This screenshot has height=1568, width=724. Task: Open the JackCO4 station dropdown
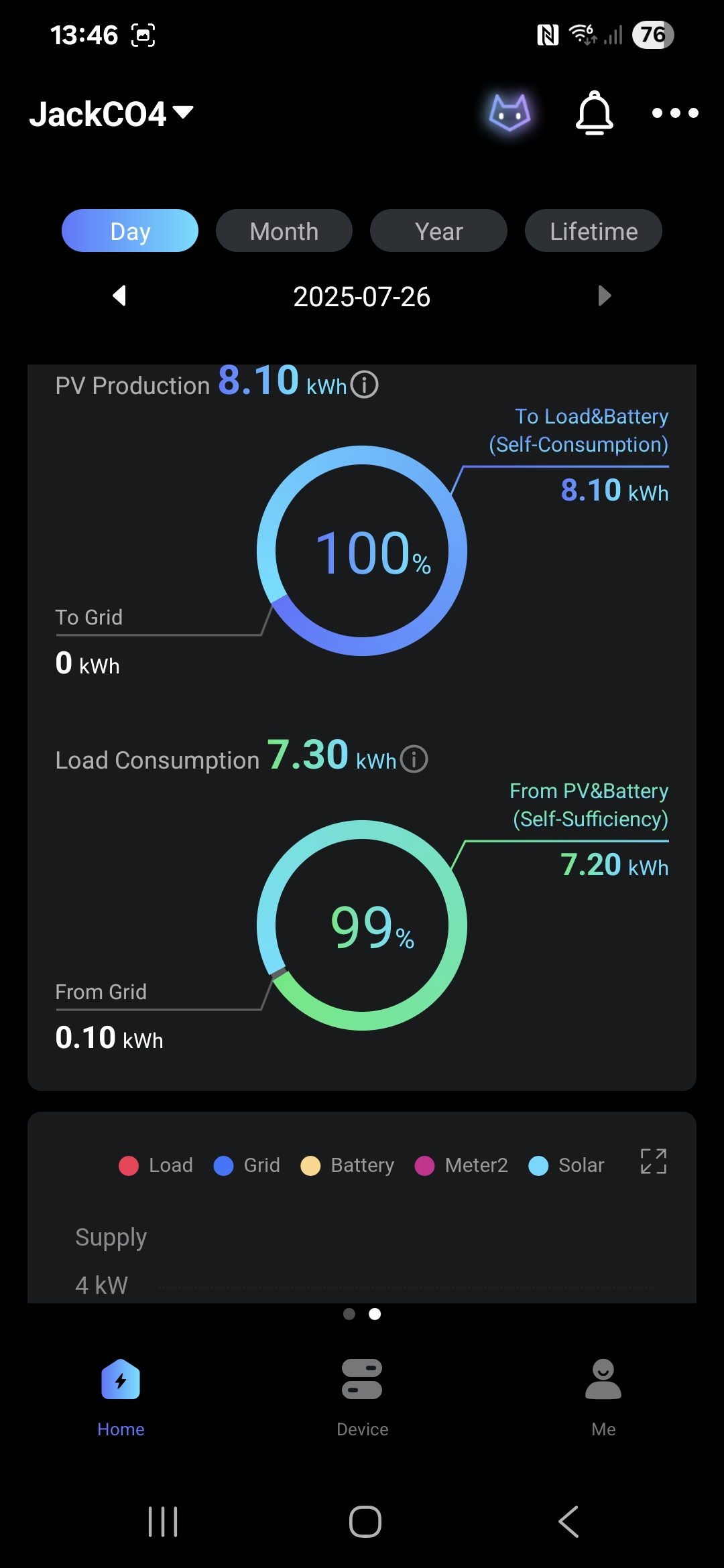tap(111, 114)
